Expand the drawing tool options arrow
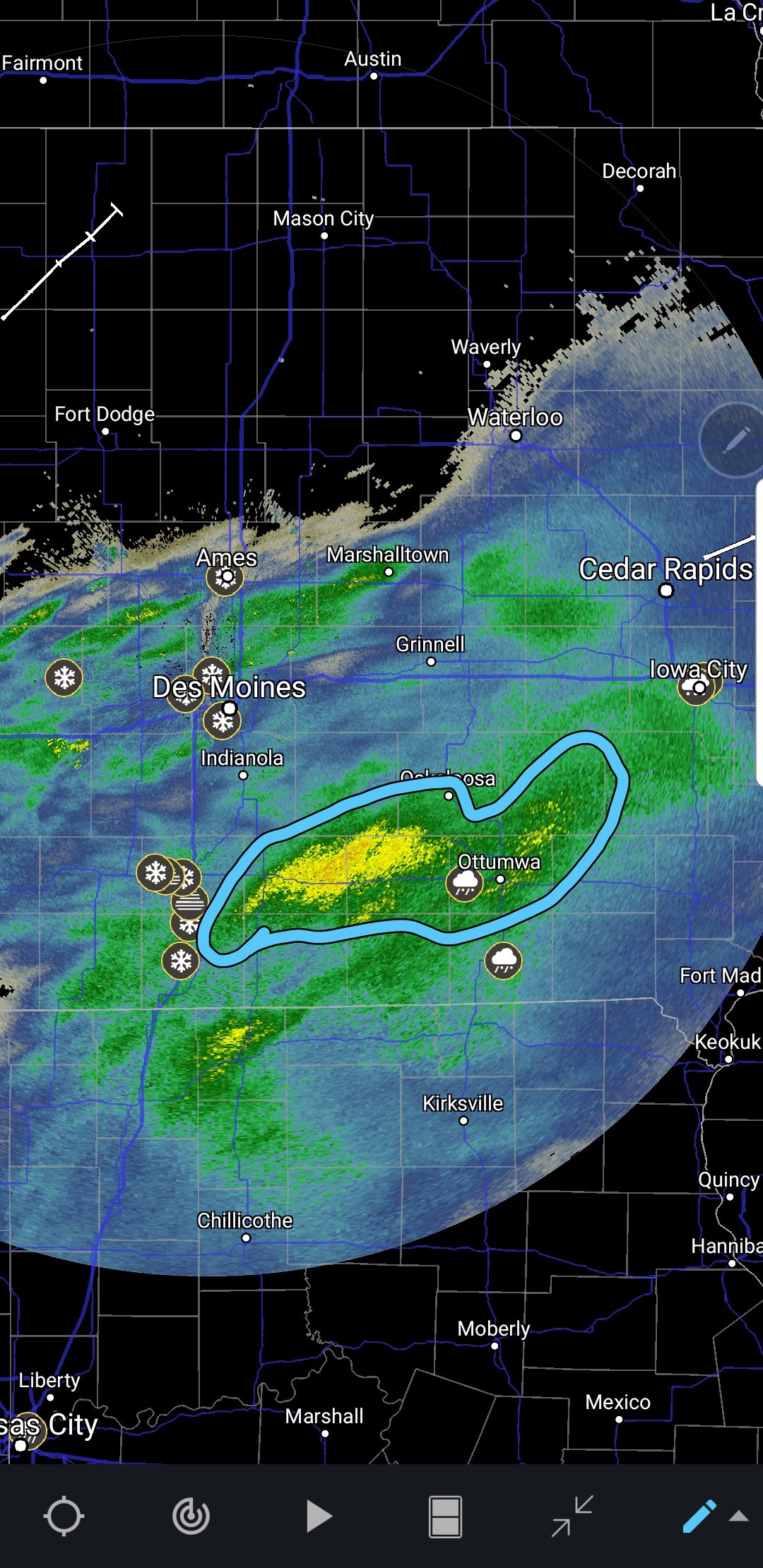This screenshot has height=1568, width=763. 739,1516
